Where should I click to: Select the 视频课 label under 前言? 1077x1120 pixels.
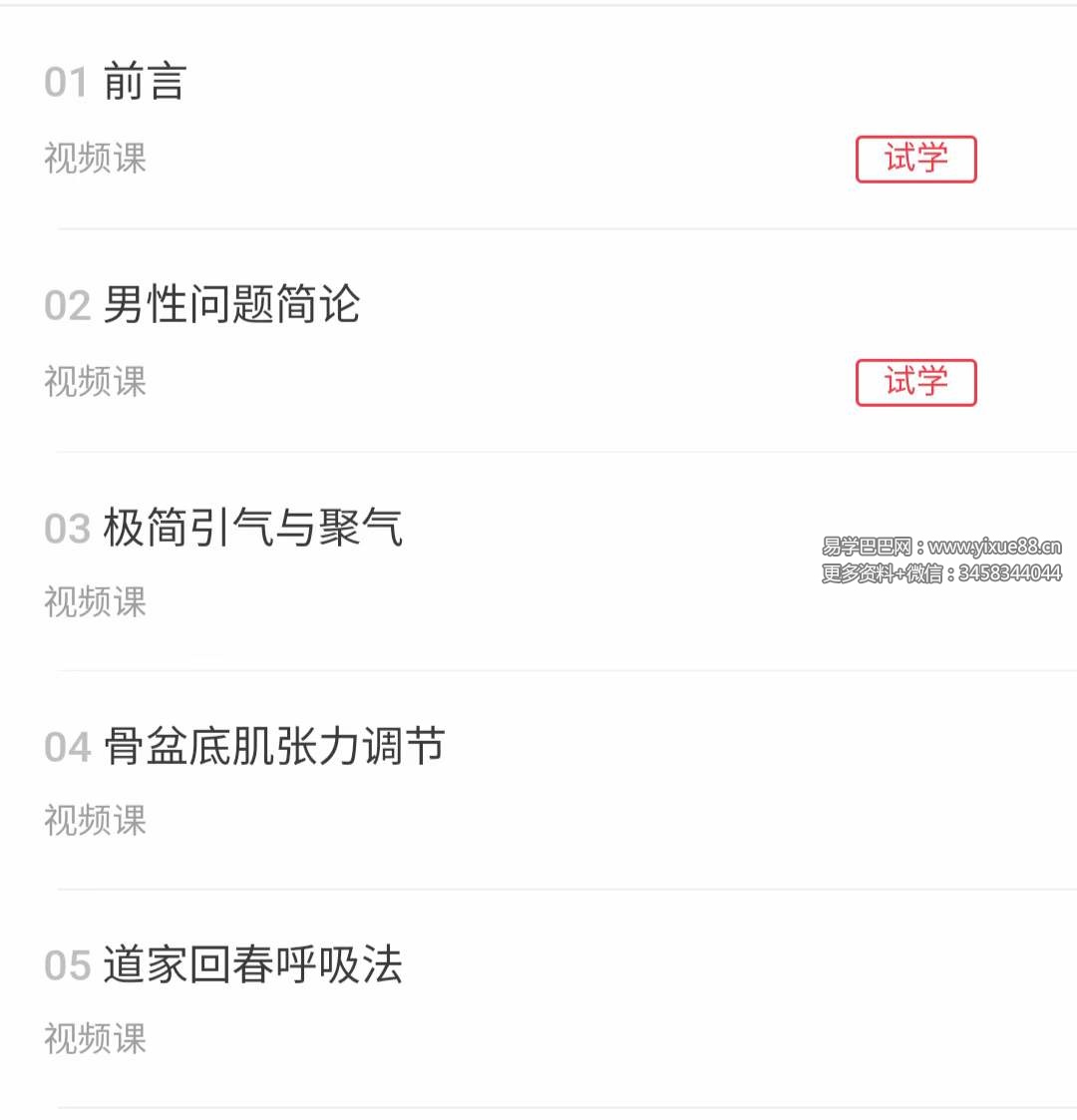[93, 160]
